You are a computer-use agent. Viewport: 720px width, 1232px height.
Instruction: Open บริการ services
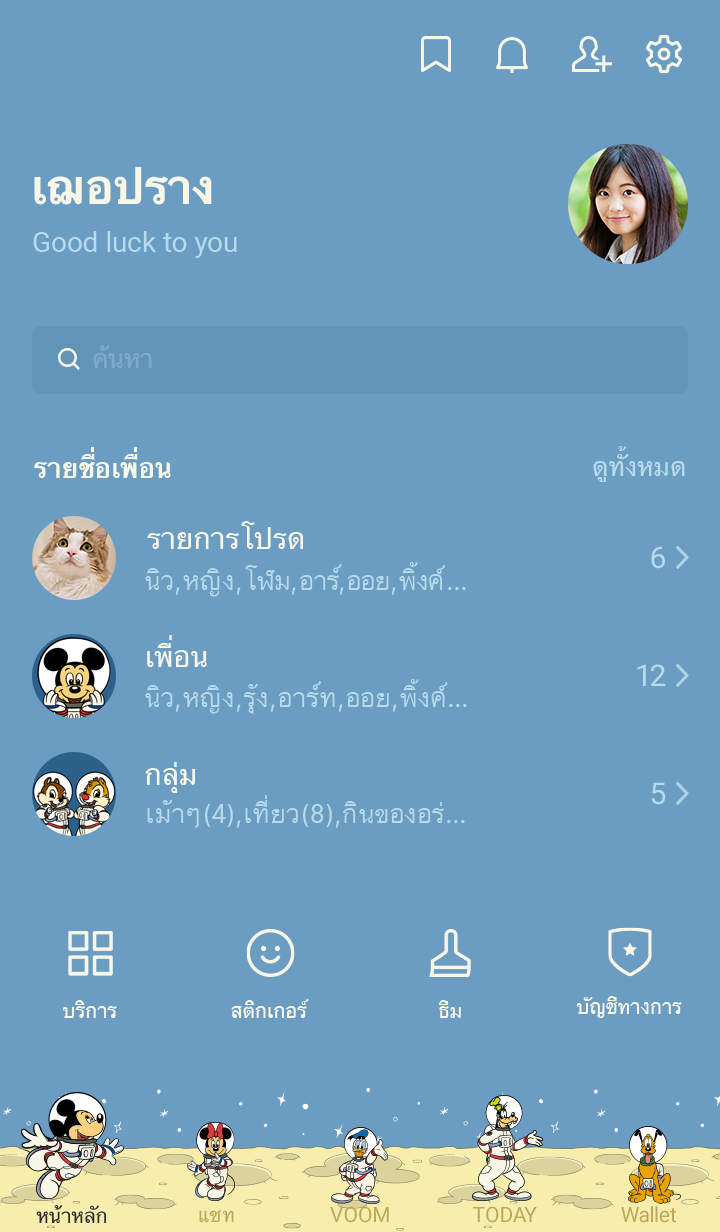pyautogui.click(x=90, y=972)
